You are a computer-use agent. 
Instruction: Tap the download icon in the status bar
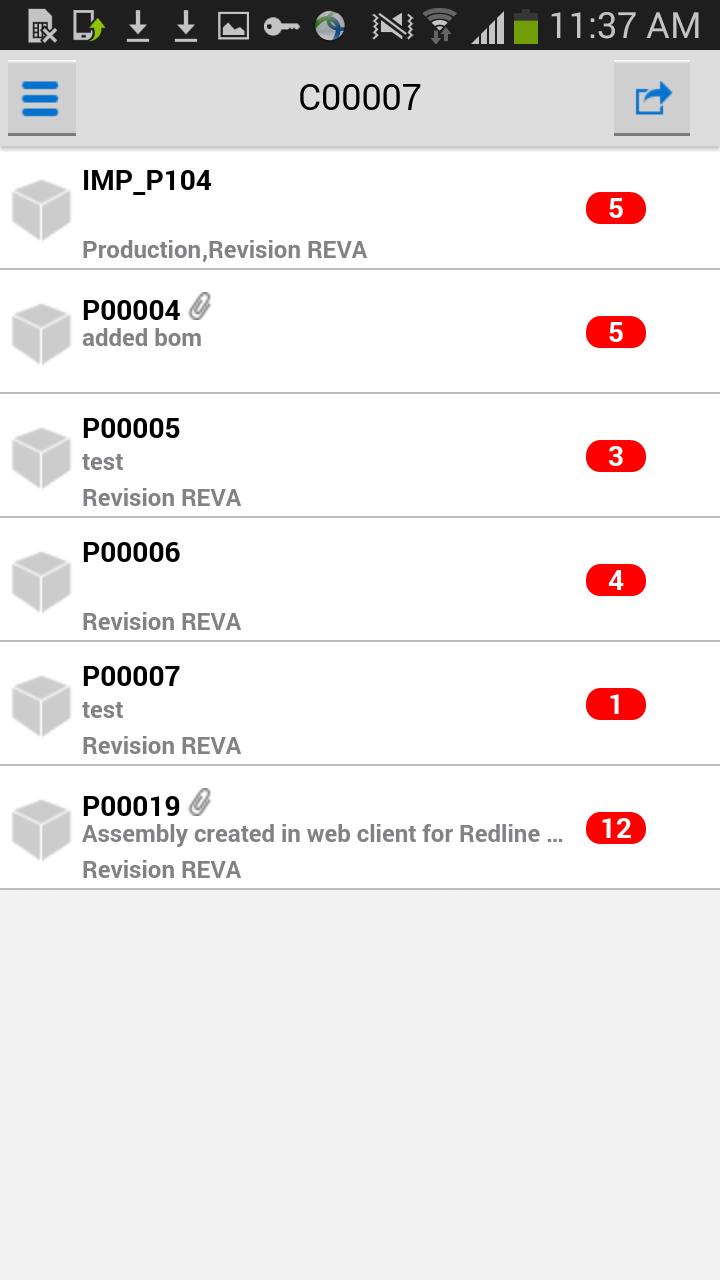(140, 25)
